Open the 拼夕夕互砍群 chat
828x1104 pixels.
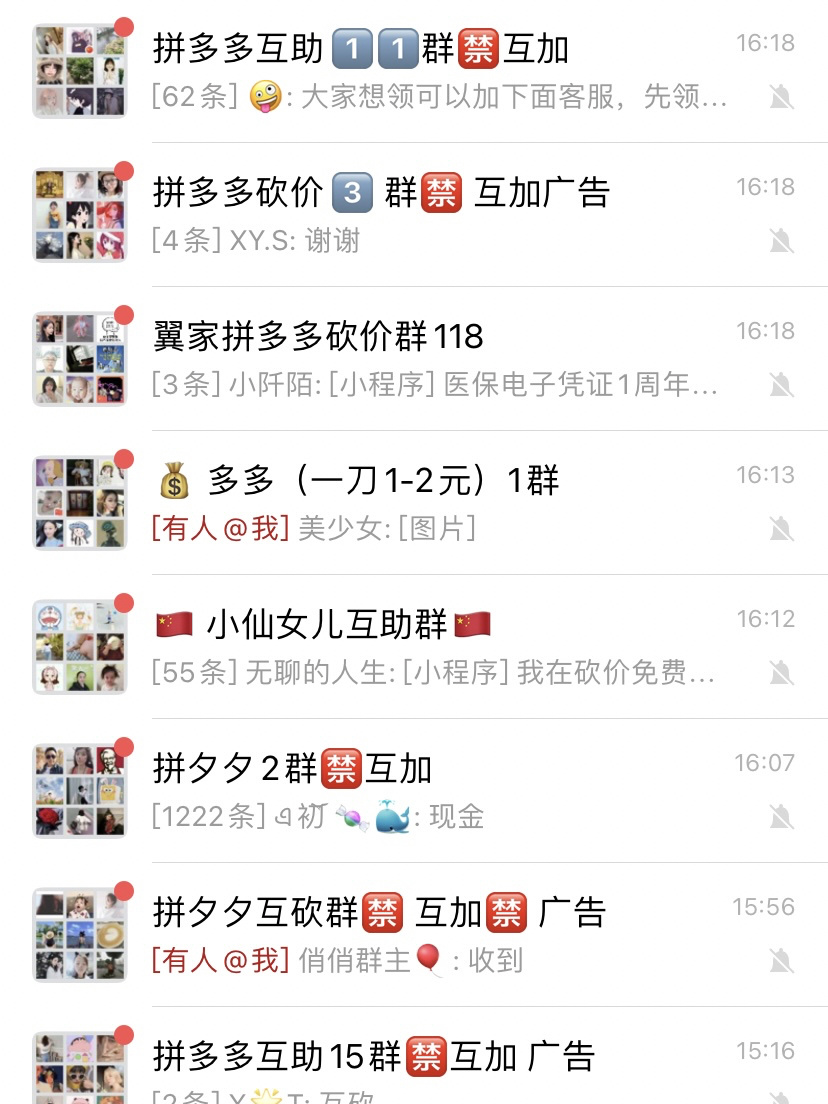click(414, 935)
